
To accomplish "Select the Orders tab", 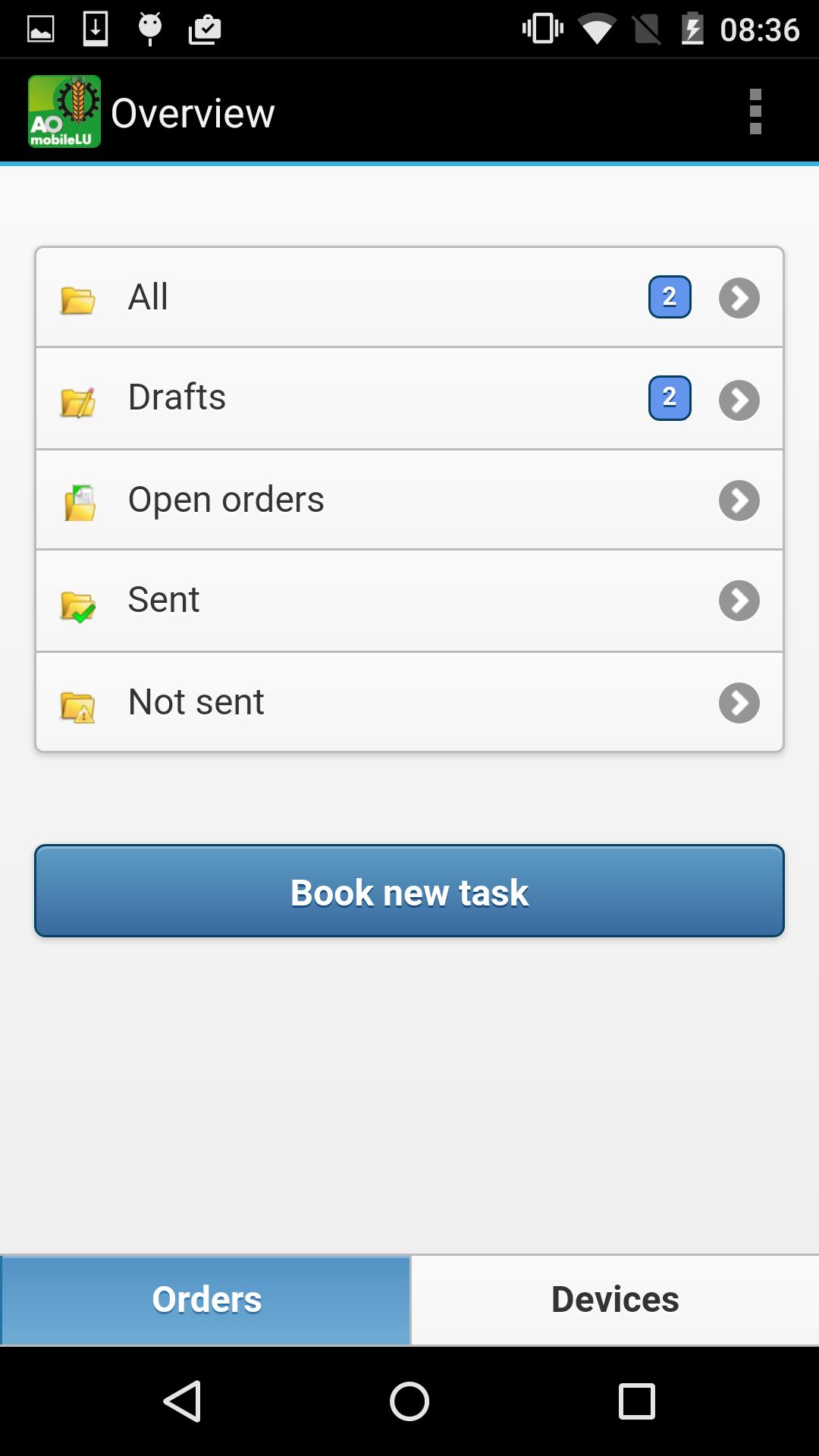I will tap(205, 1299).
